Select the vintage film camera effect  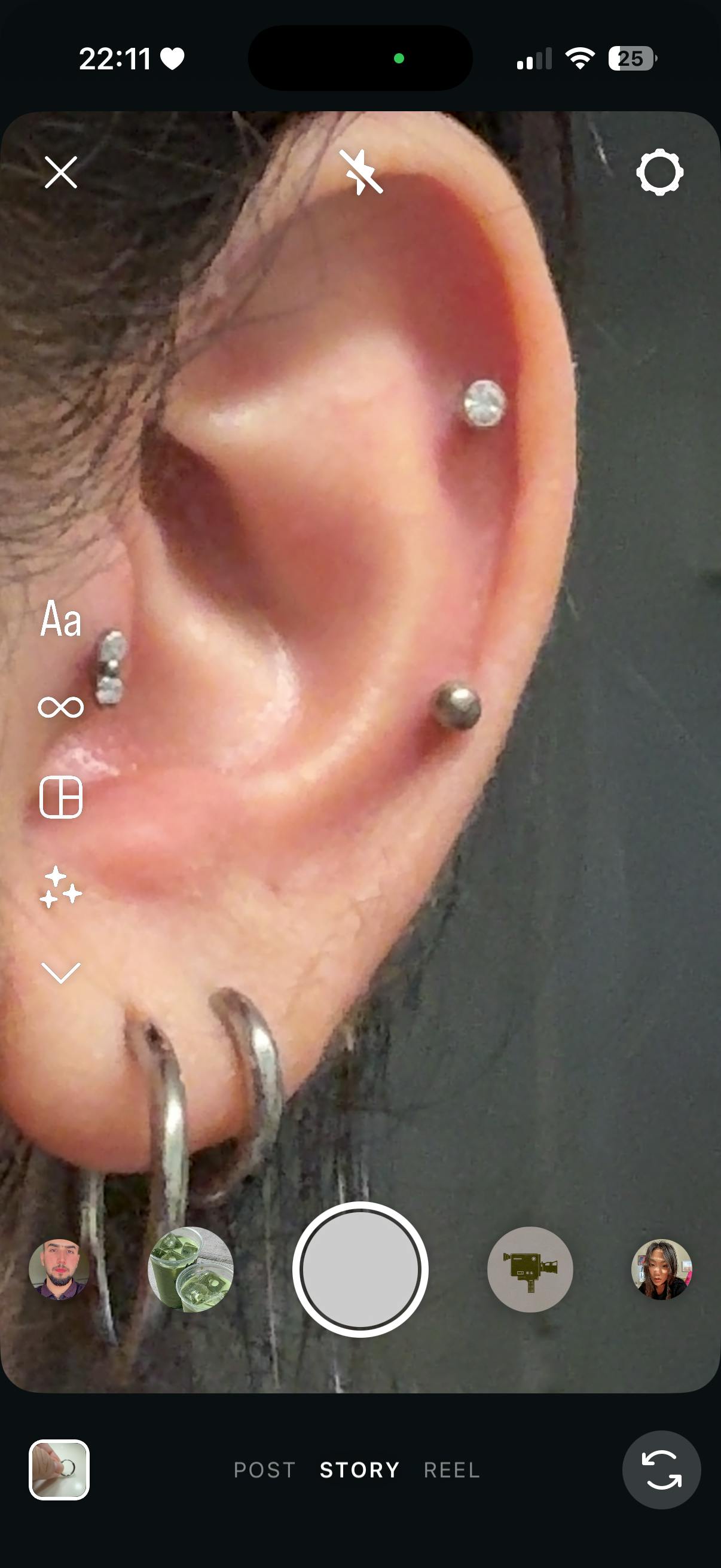[530, 1269]
